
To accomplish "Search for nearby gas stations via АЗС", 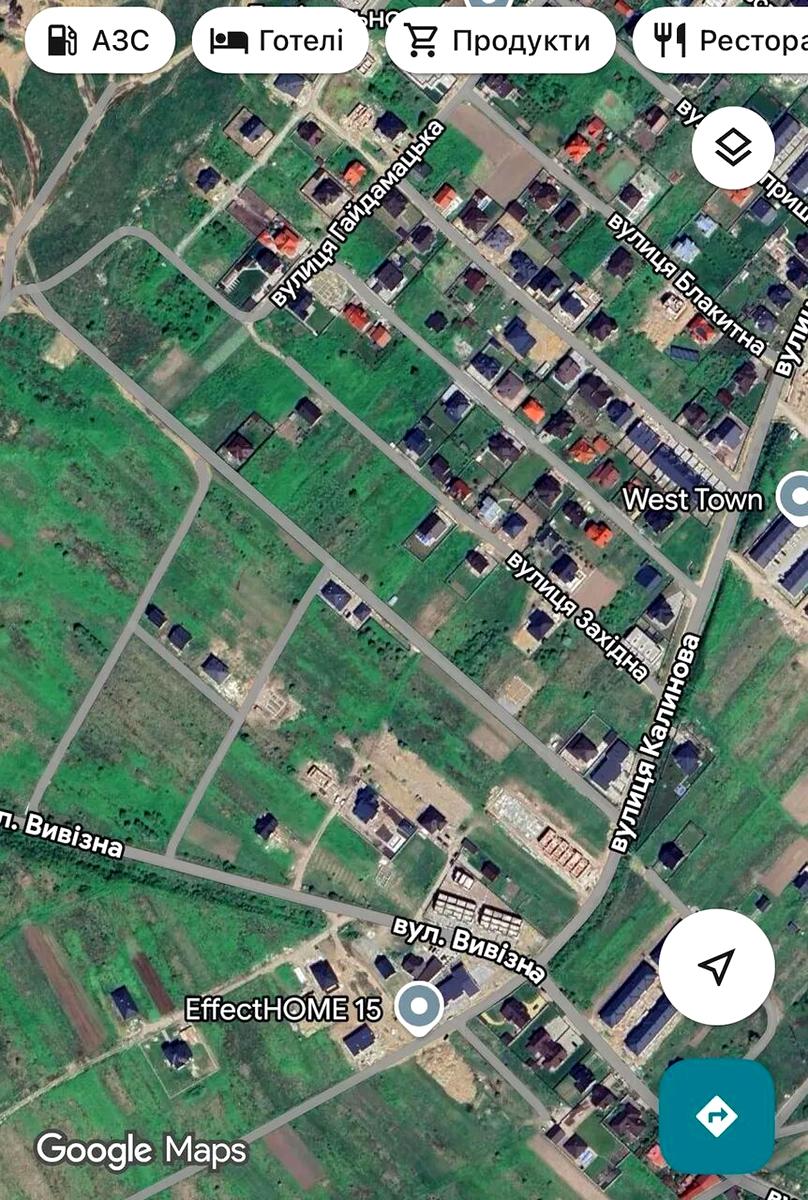I will pos(100,40).
